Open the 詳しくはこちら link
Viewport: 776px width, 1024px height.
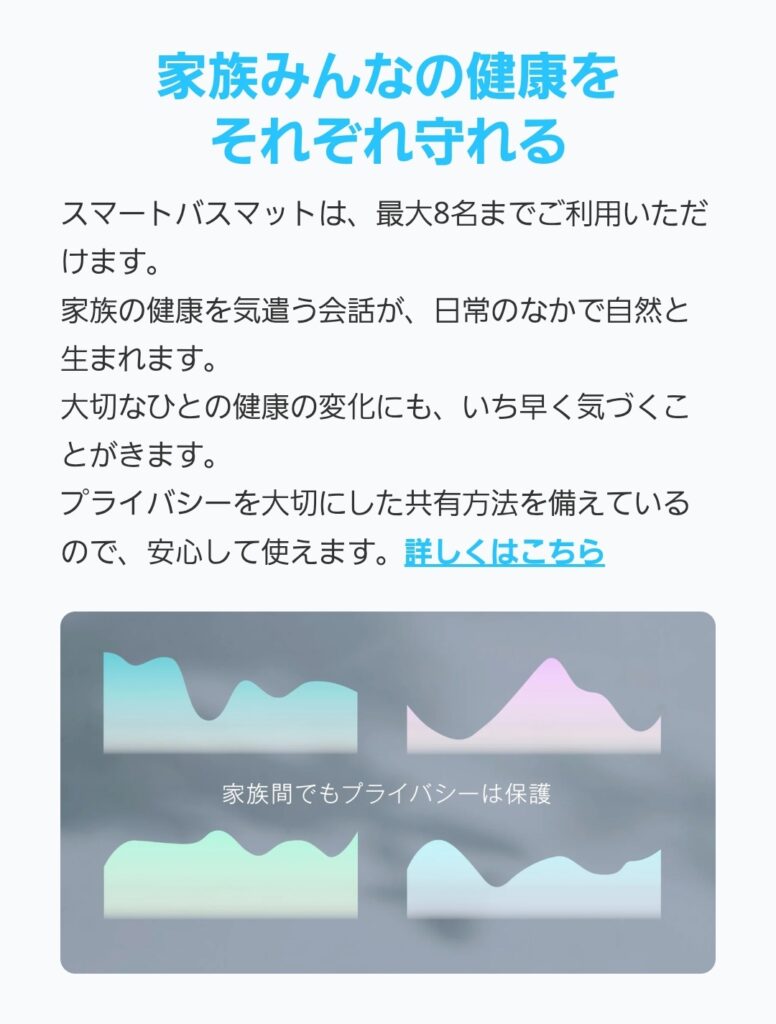[504, 552]
